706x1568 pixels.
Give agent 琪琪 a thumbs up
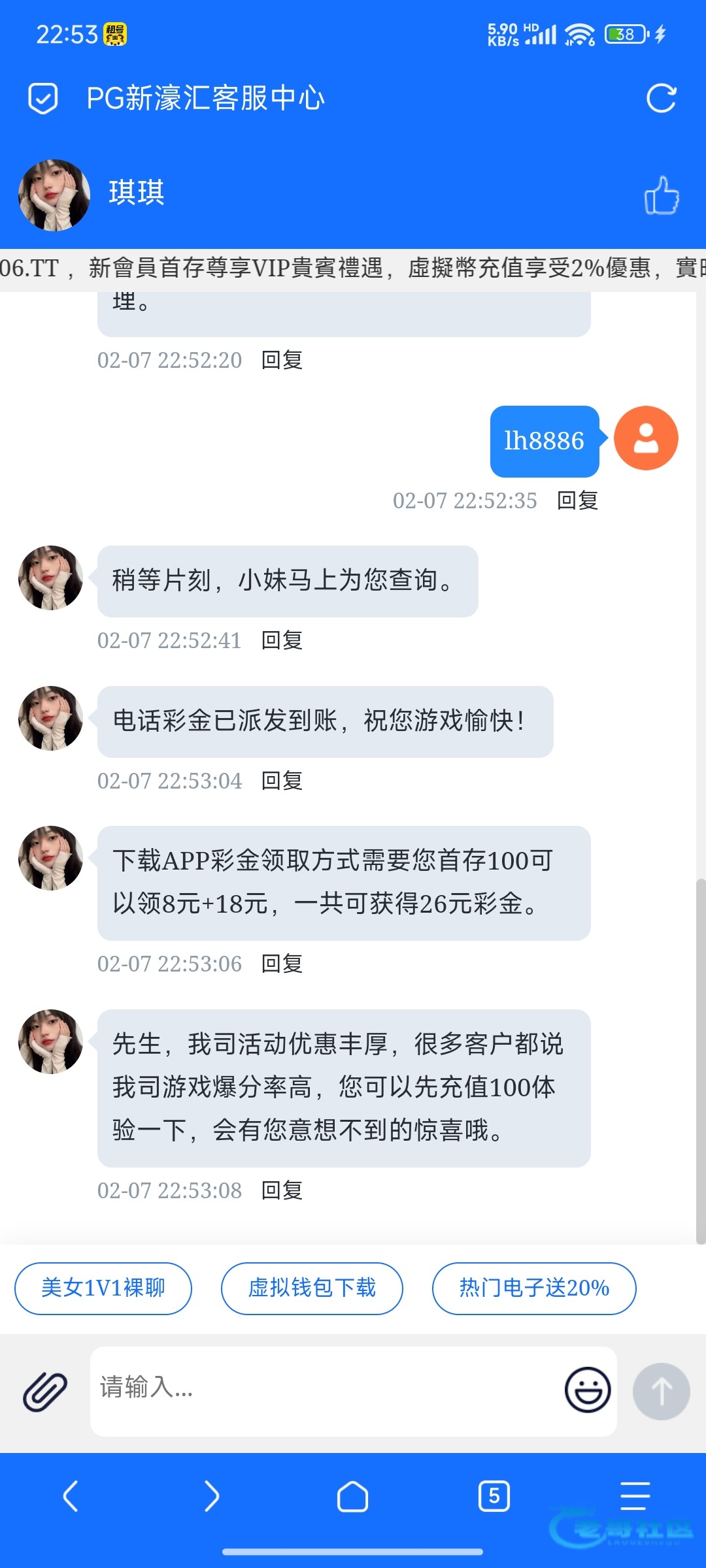click(x=662, y=195)
